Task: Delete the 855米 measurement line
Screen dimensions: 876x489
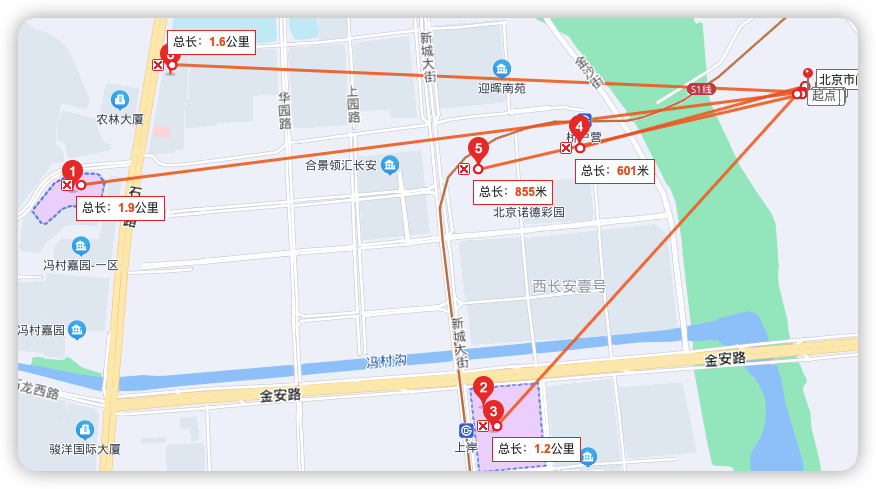Action: point(464,169)
